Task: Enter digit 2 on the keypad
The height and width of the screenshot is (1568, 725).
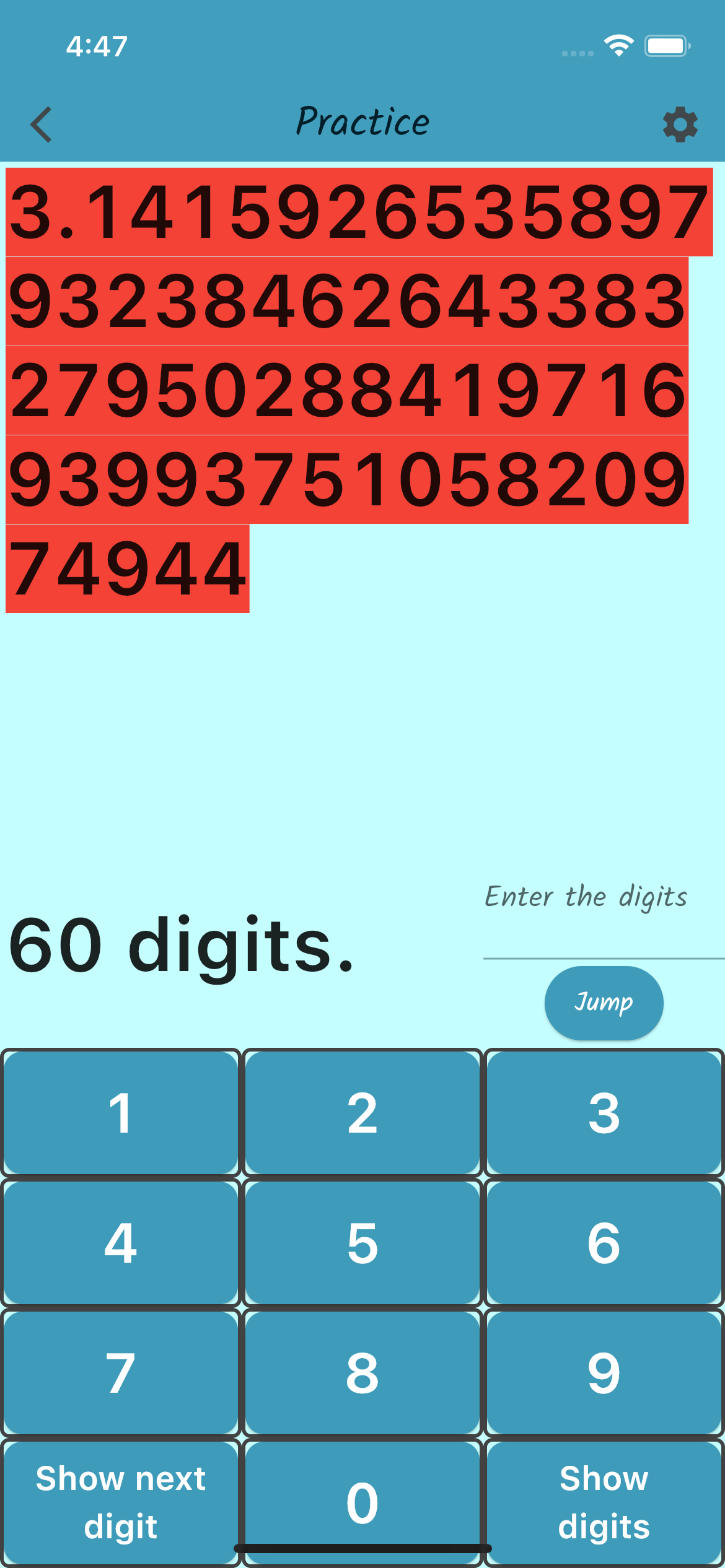Action: pos(362,1113)
